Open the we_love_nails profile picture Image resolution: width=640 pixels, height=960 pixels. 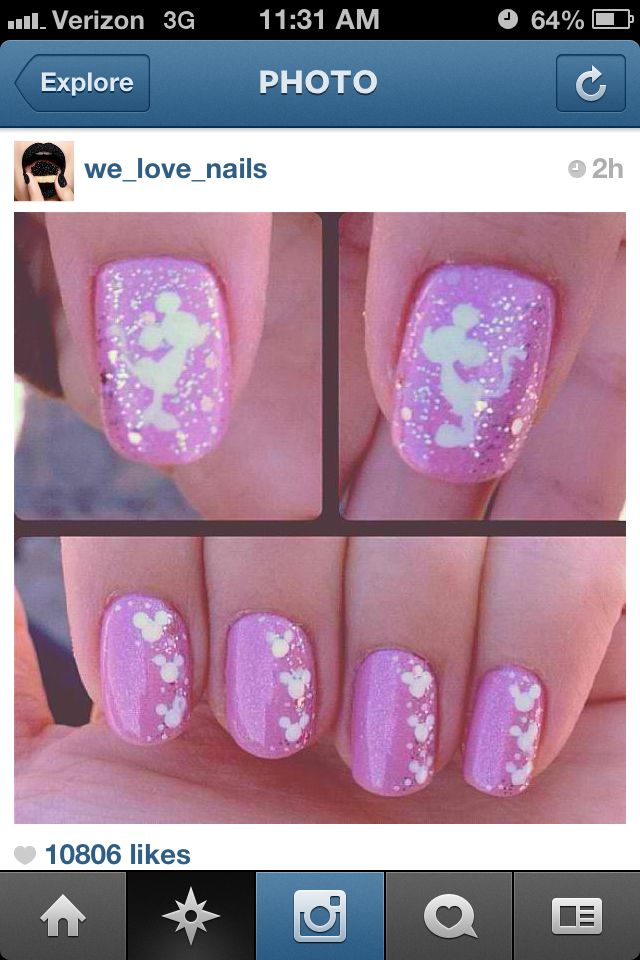(44, 170)
